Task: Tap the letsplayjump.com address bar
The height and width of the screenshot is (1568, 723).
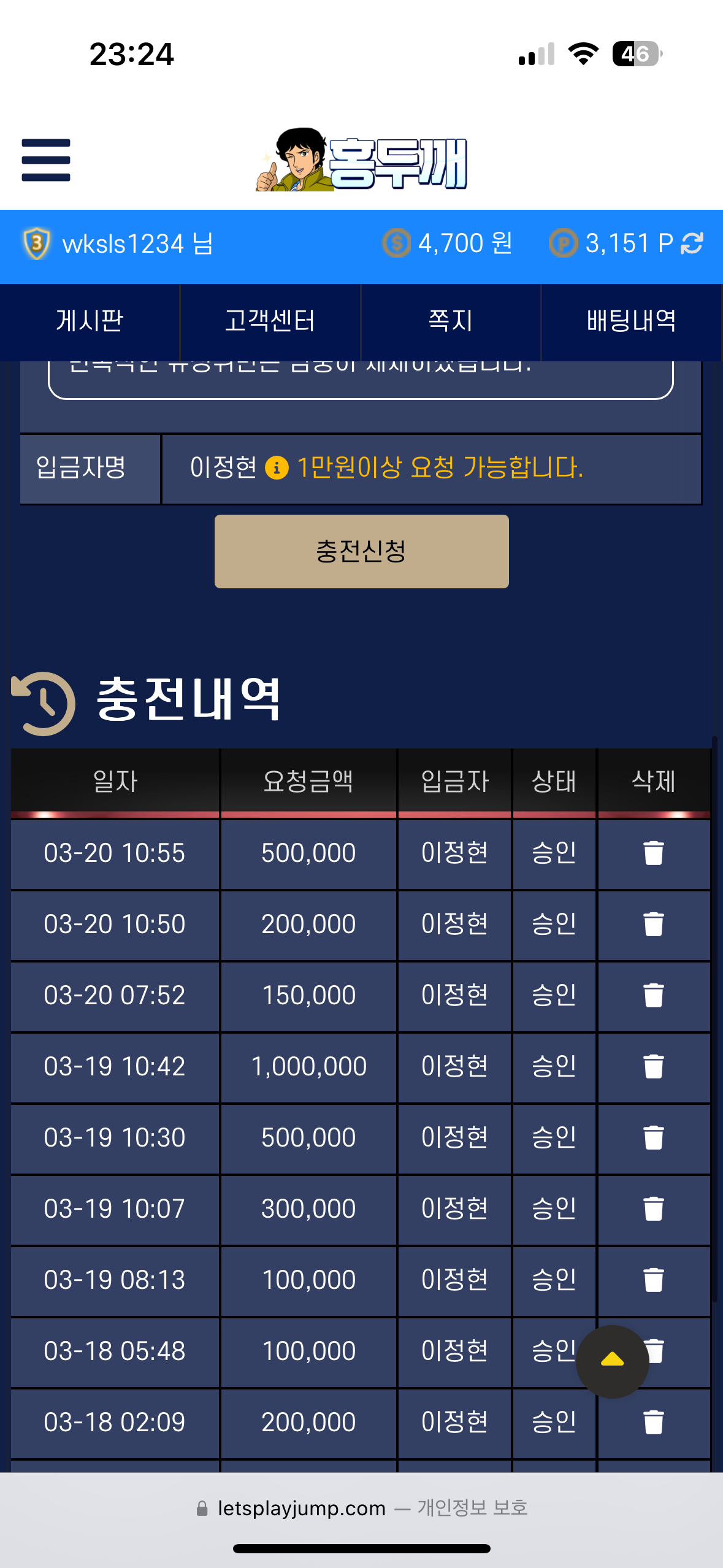Action: pos(362,1507)
